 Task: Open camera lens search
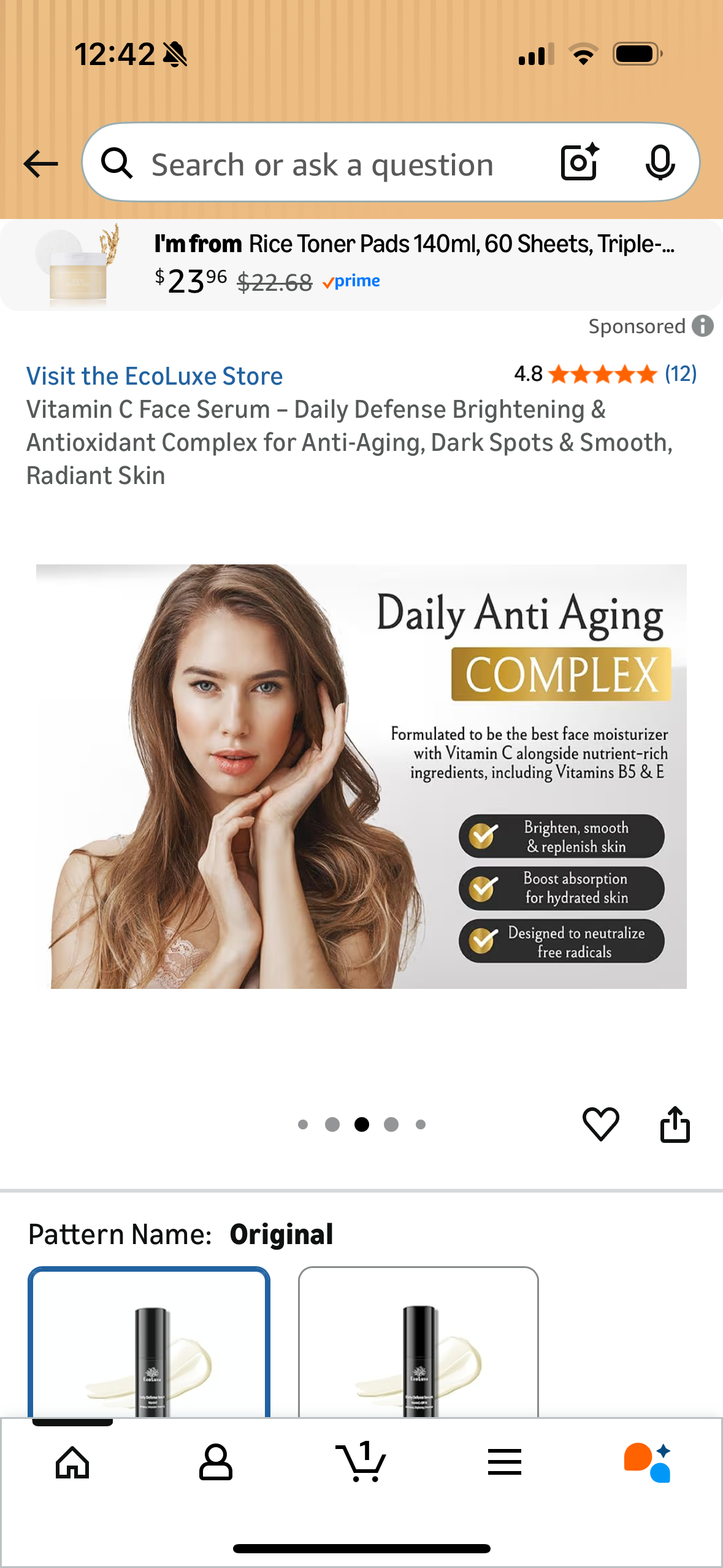(580, 163)
